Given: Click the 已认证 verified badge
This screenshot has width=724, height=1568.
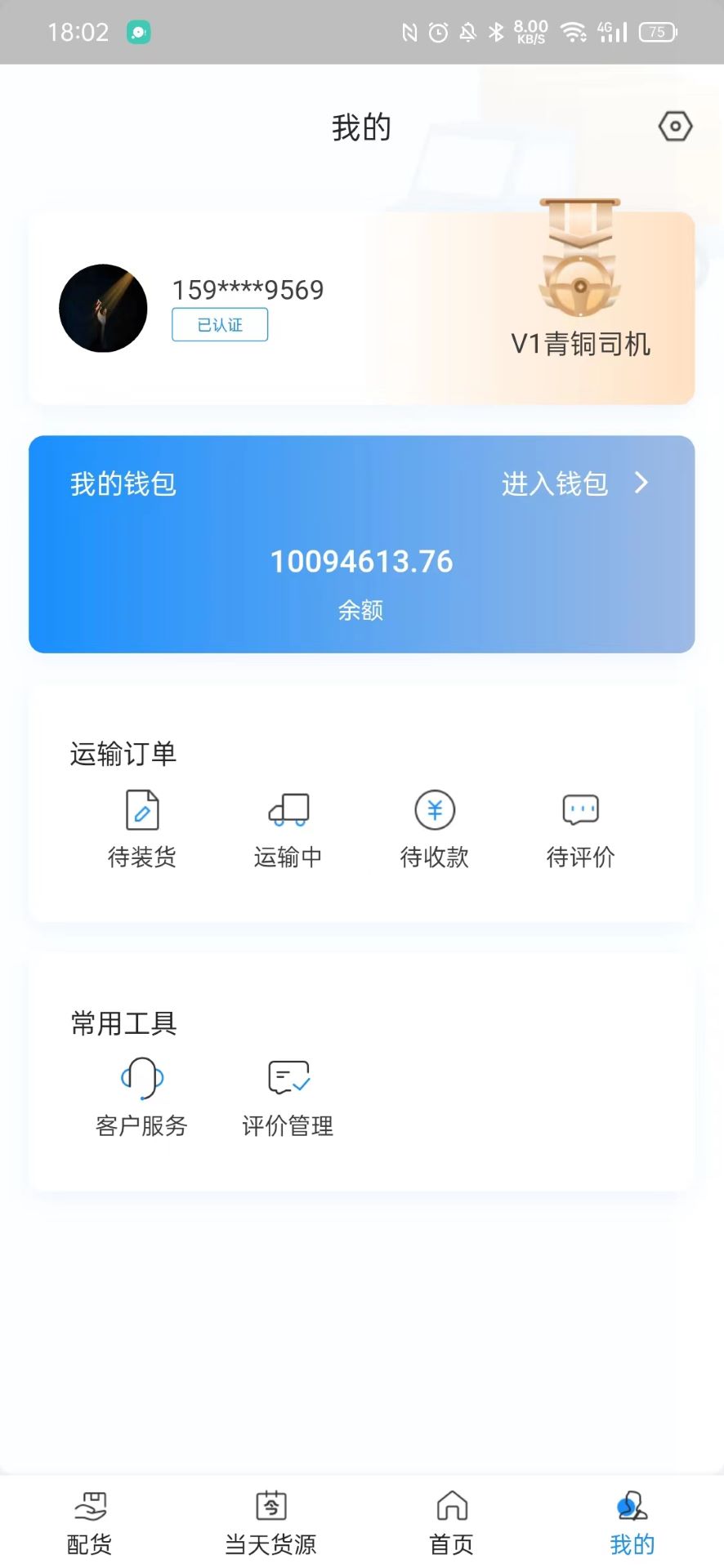Looking at the screenshot, I should [x=219, y=324].
